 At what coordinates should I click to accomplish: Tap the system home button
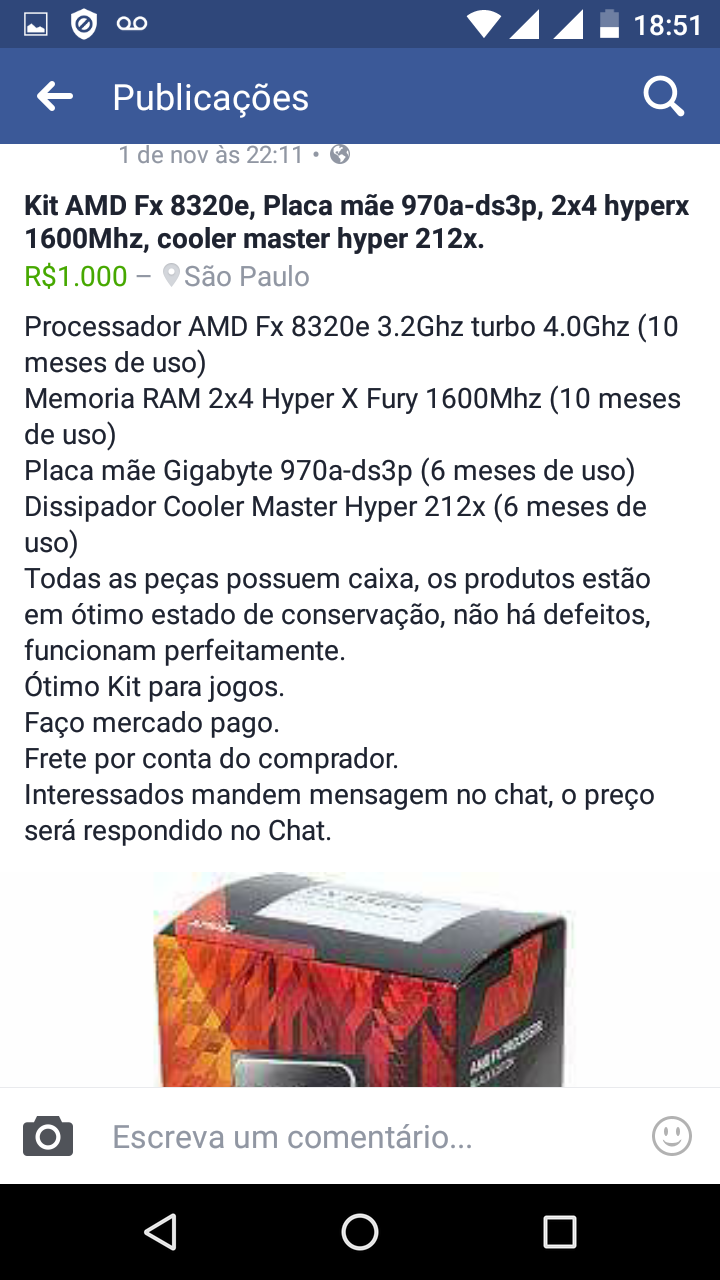[360, 1231]
